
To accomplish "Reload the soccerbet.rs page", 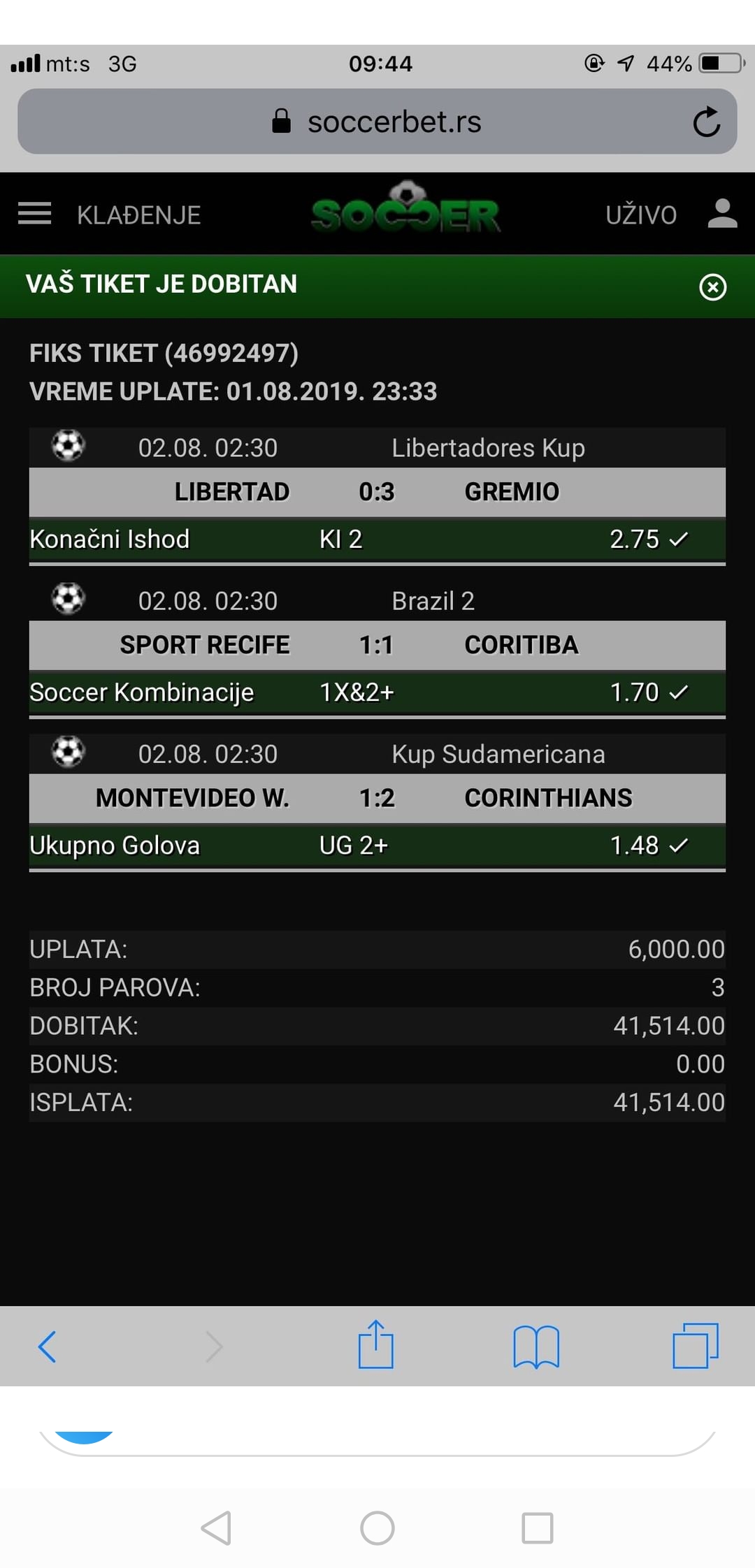I will 706,122.
